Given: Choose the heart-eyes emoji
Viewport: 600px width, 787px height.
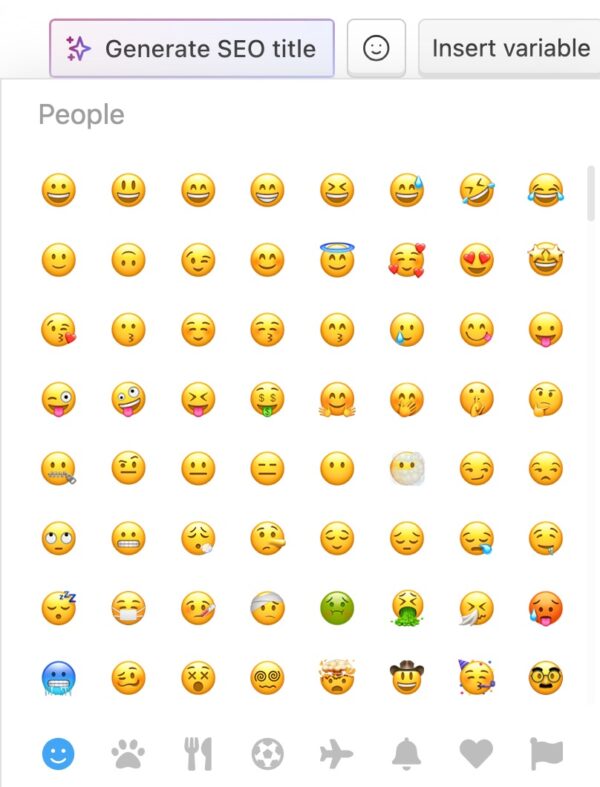Looking at the screenshot, I should click(476, 260).
